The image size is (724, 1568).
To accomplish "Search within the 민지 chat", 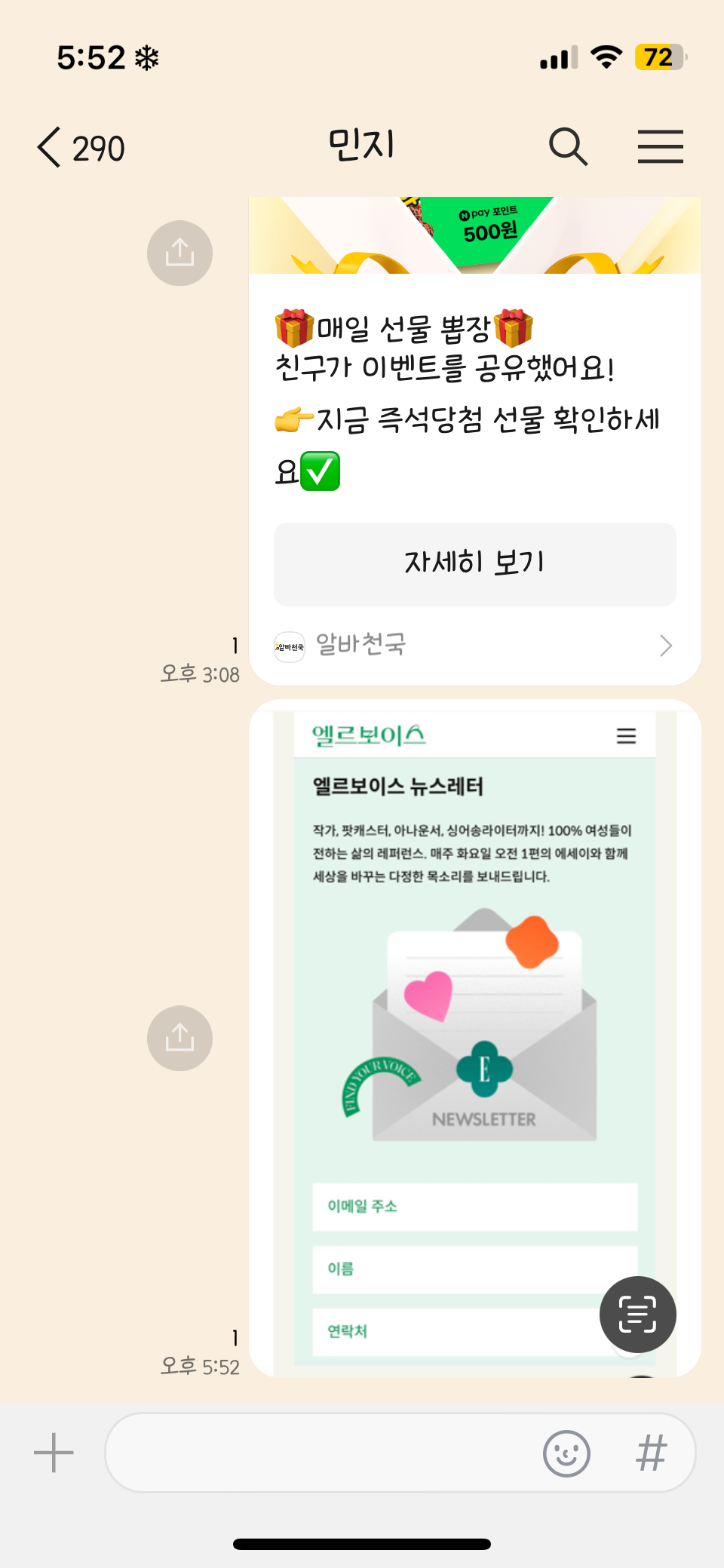I will pyautogui.click(x=568, y=146).
